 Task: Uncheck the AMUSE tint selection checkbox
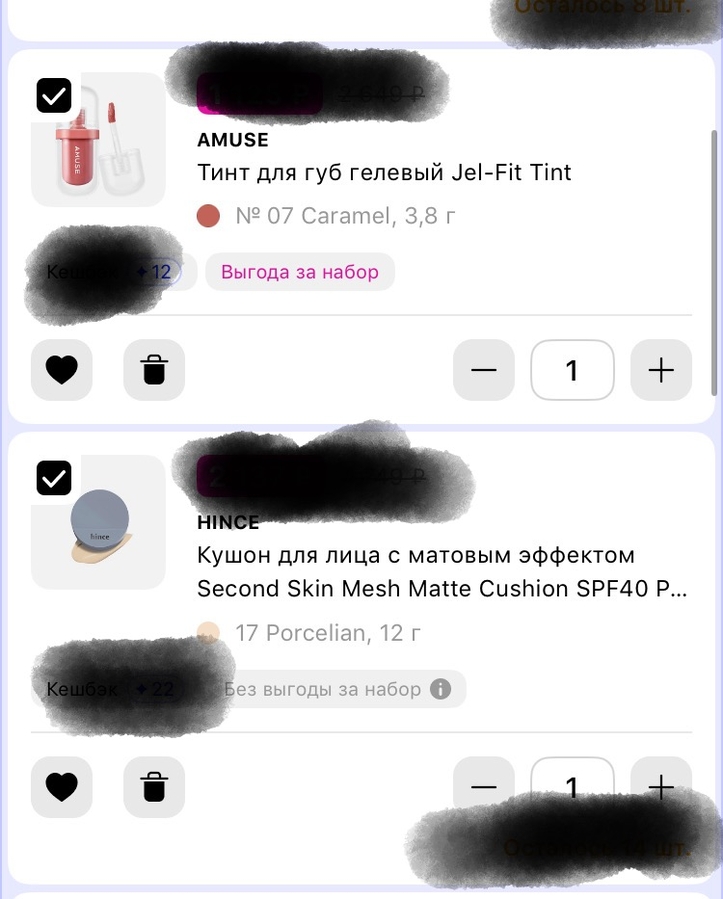(54, 95)
